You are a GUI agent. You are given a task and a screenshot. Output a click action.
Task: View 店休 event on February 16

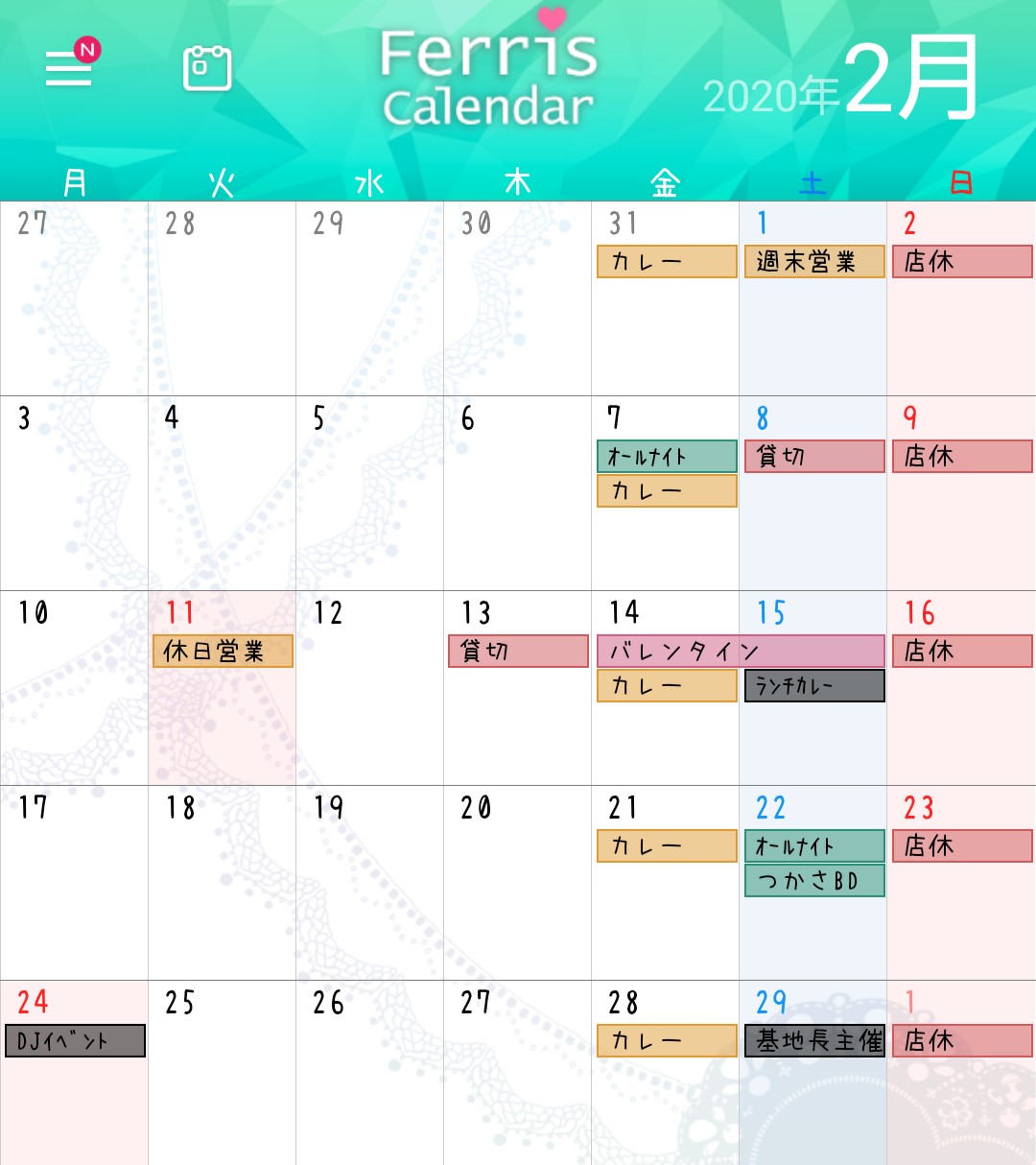962,652
